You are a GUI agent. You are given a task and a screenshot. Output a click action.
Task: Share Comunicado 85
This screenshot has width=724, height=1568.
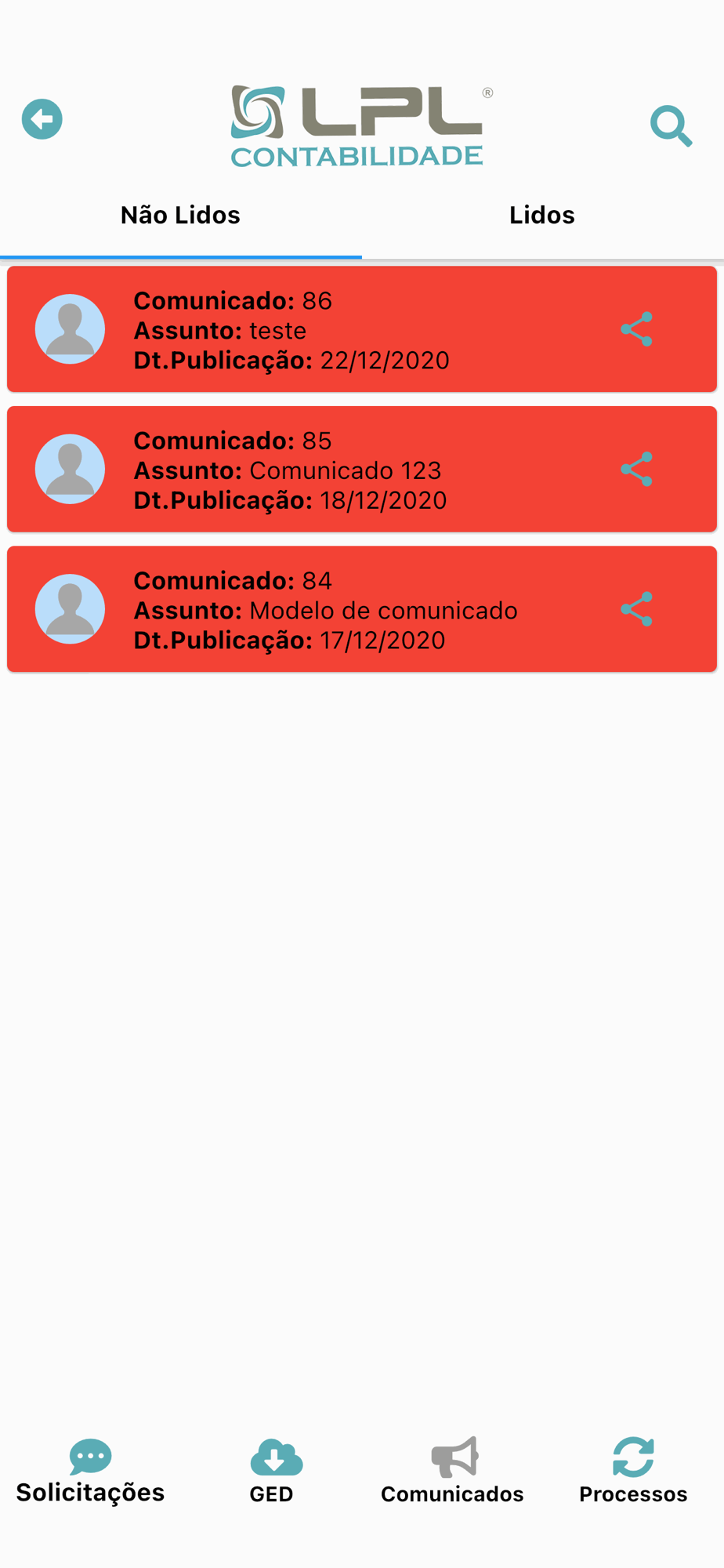click(x=636, y=469)
